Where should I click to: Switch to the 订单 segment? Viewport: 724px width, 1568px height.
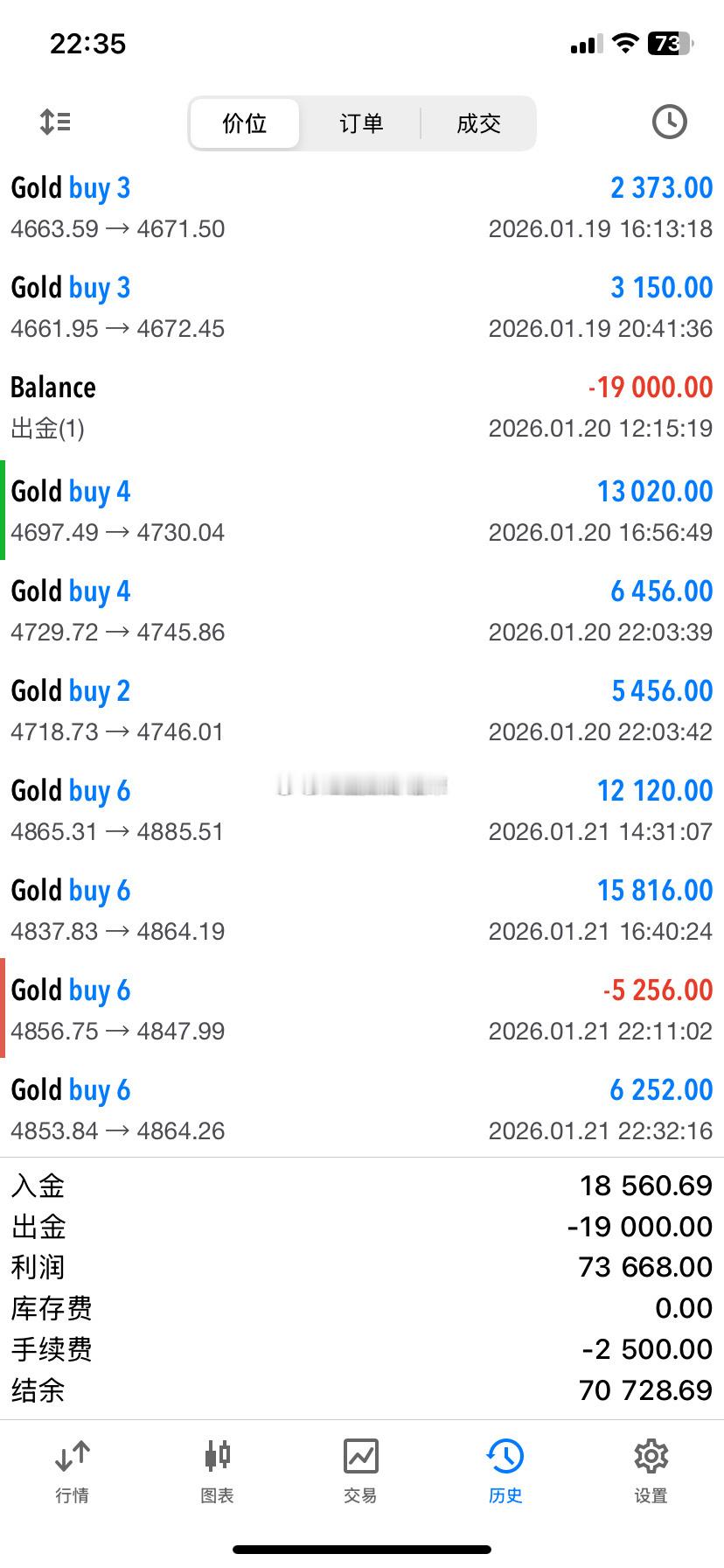coord(361,123)
